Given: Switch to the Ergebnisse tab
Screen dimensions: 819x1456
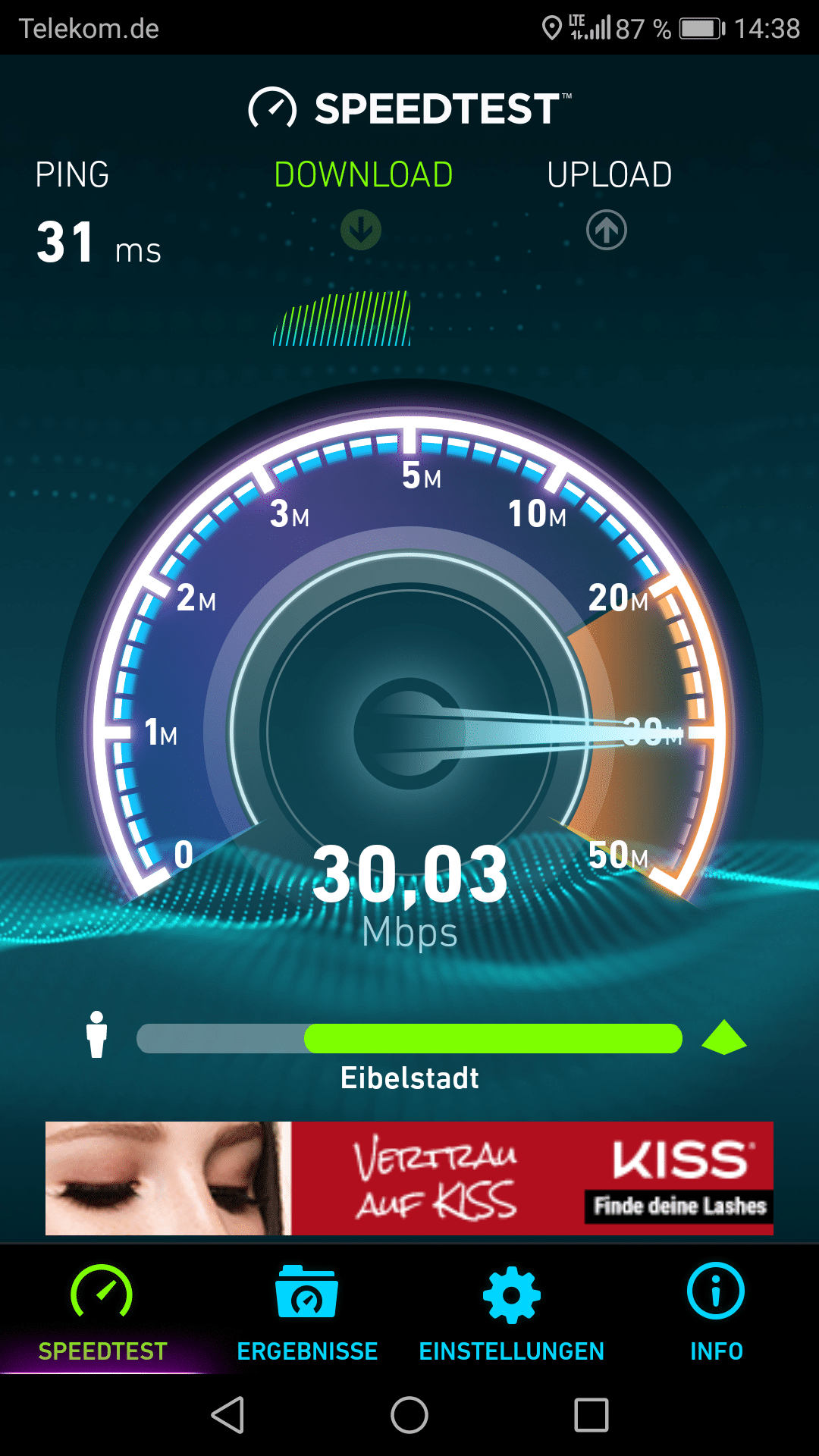Looking at the screenshot, I should pos(307,1312).
